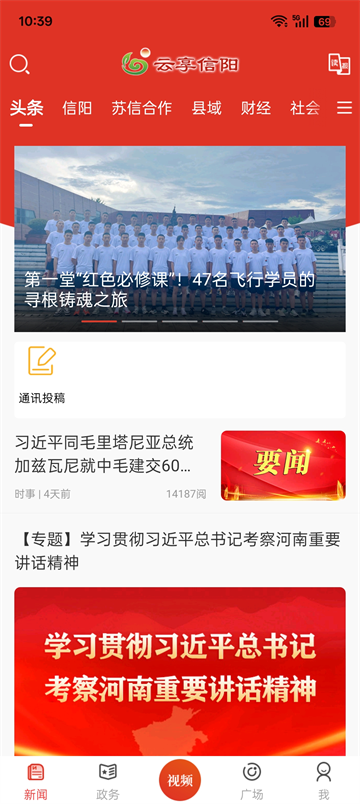The width and height of the screenshot is (360, 804).
Task: Go to the 政务 tab
Action: click(x=108, y=781)
